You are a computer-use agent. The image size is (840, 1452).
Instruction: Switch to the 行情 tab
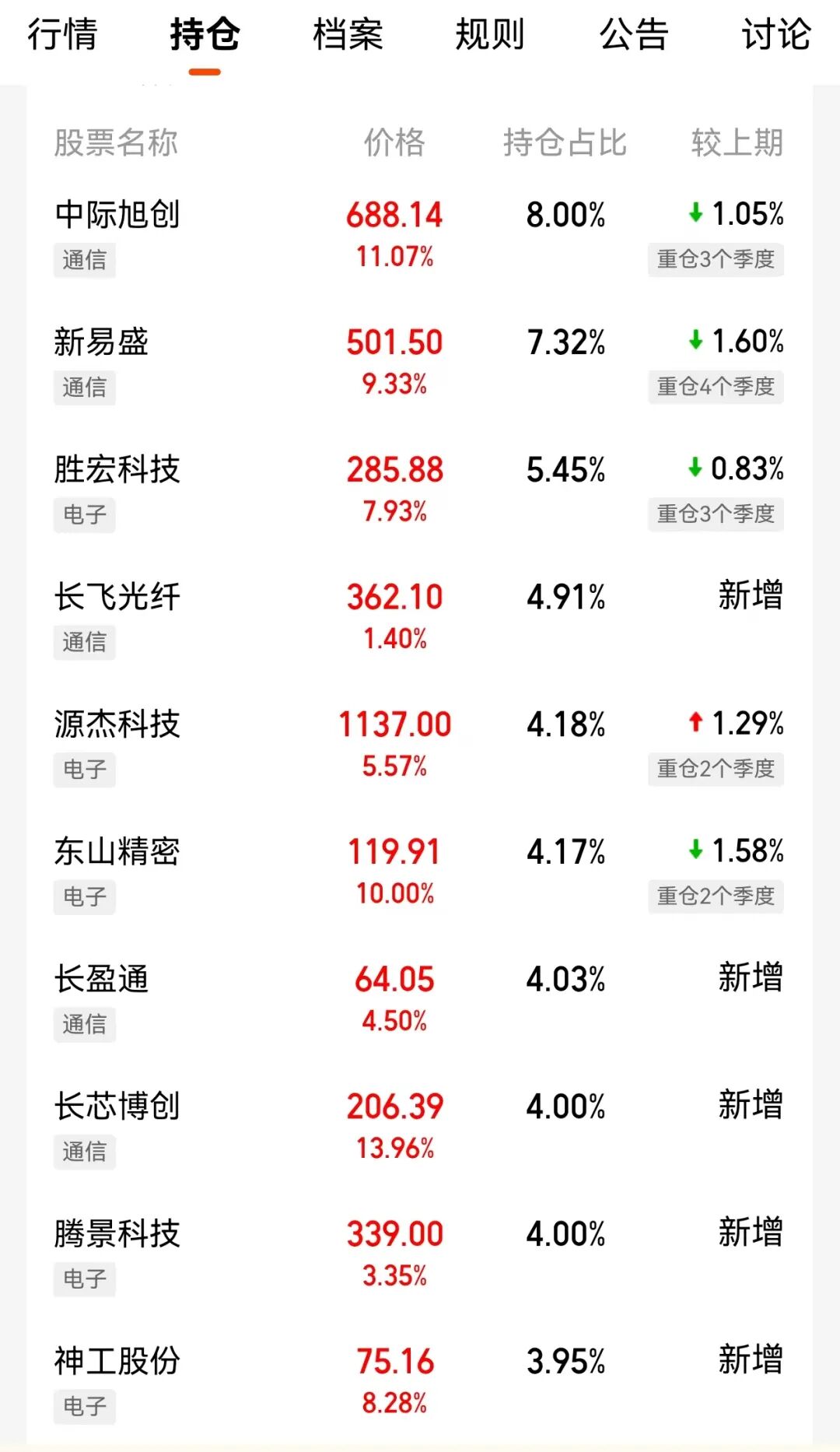click(x=62, y=35)
